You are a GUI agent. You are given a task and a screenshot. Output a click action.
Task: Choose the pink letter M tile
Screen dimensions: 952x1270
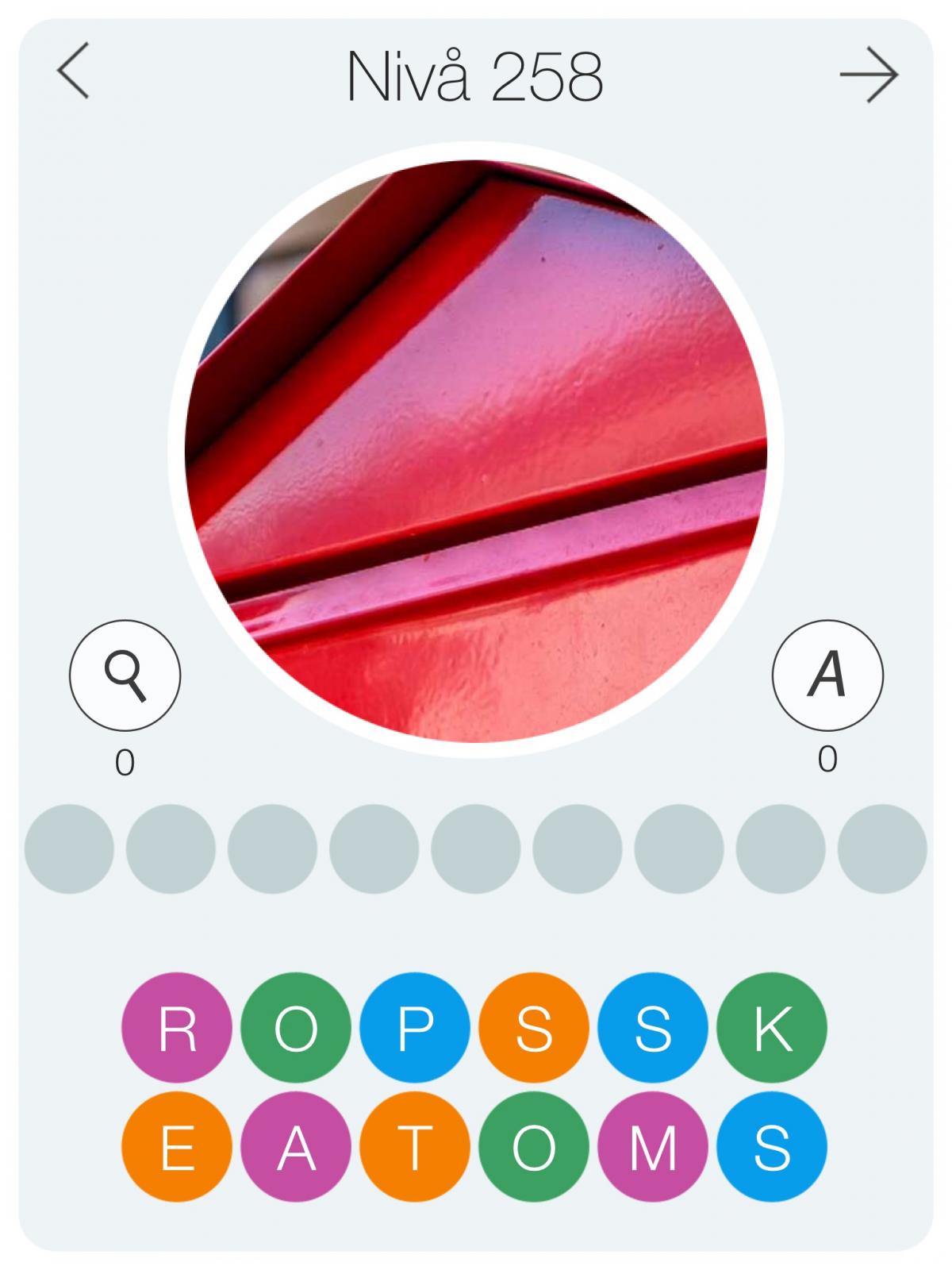[653, 1147]
